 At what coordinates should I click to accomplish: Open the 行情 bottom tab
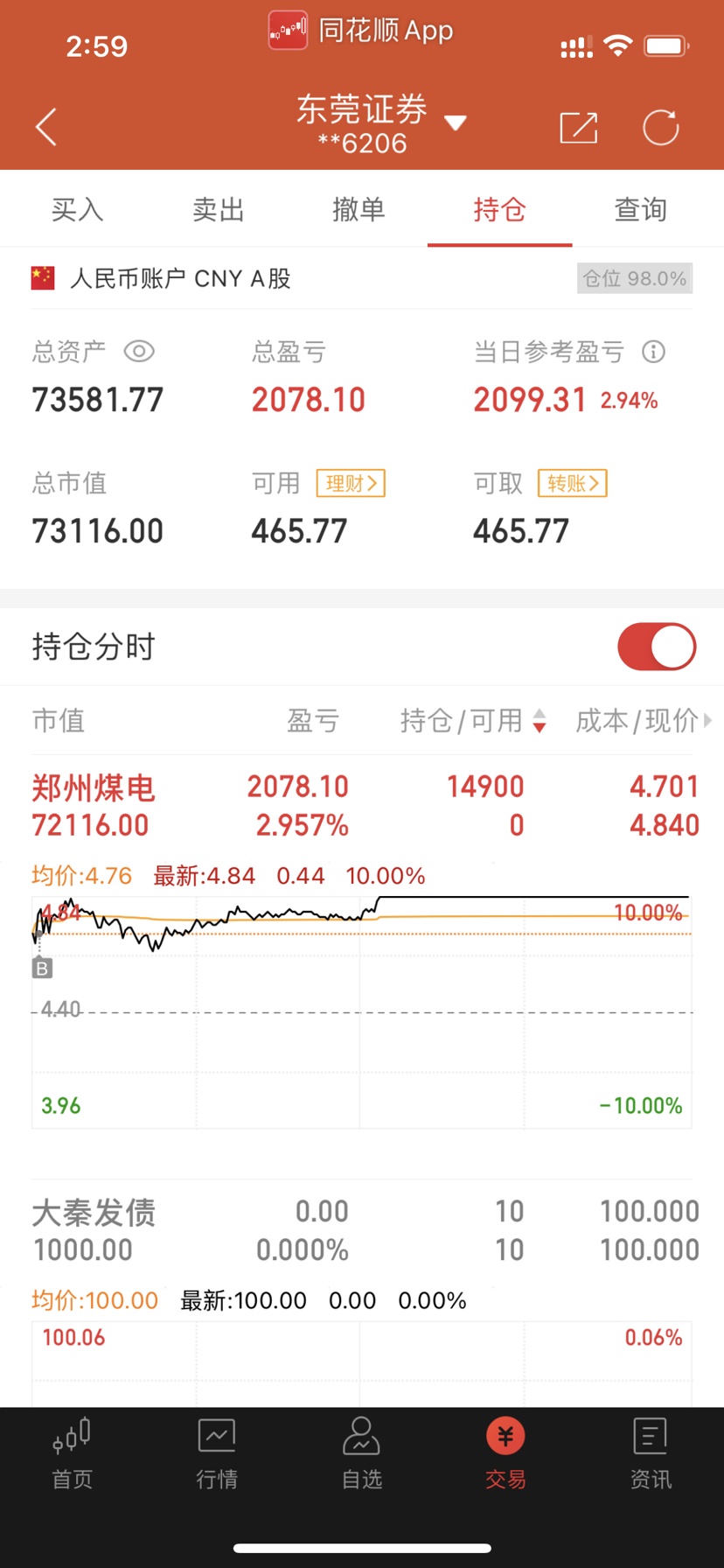(217, 1454)
